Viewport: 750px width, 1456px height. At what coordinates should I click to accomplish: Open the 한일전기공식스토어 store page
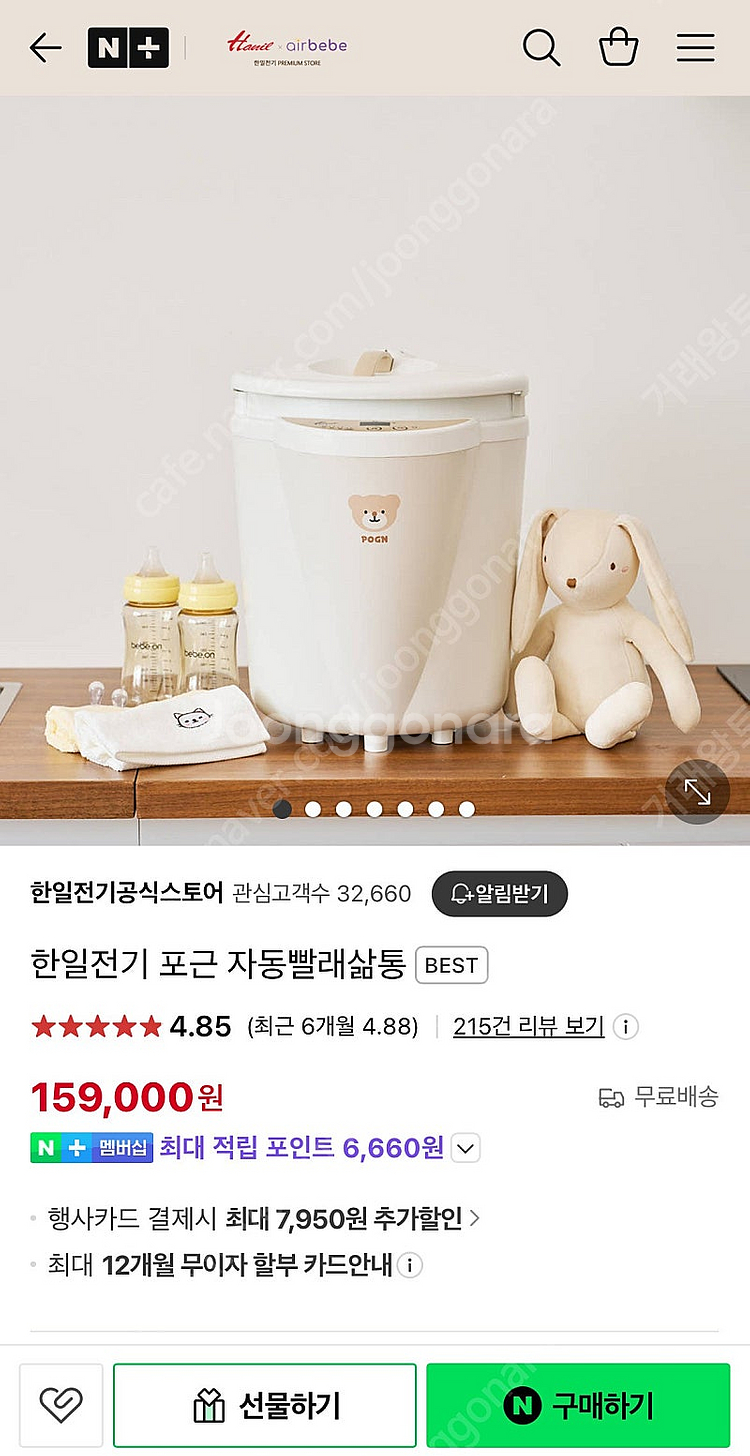(127, 893)
